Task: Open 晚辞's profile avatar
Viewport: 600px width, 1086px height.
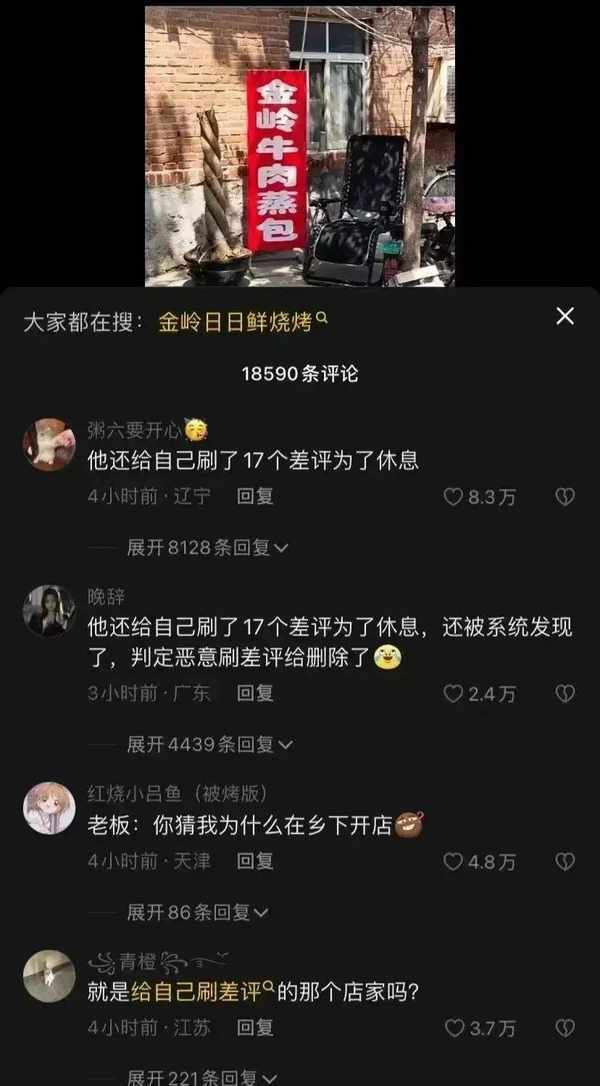Action: [x=49, y=611]
